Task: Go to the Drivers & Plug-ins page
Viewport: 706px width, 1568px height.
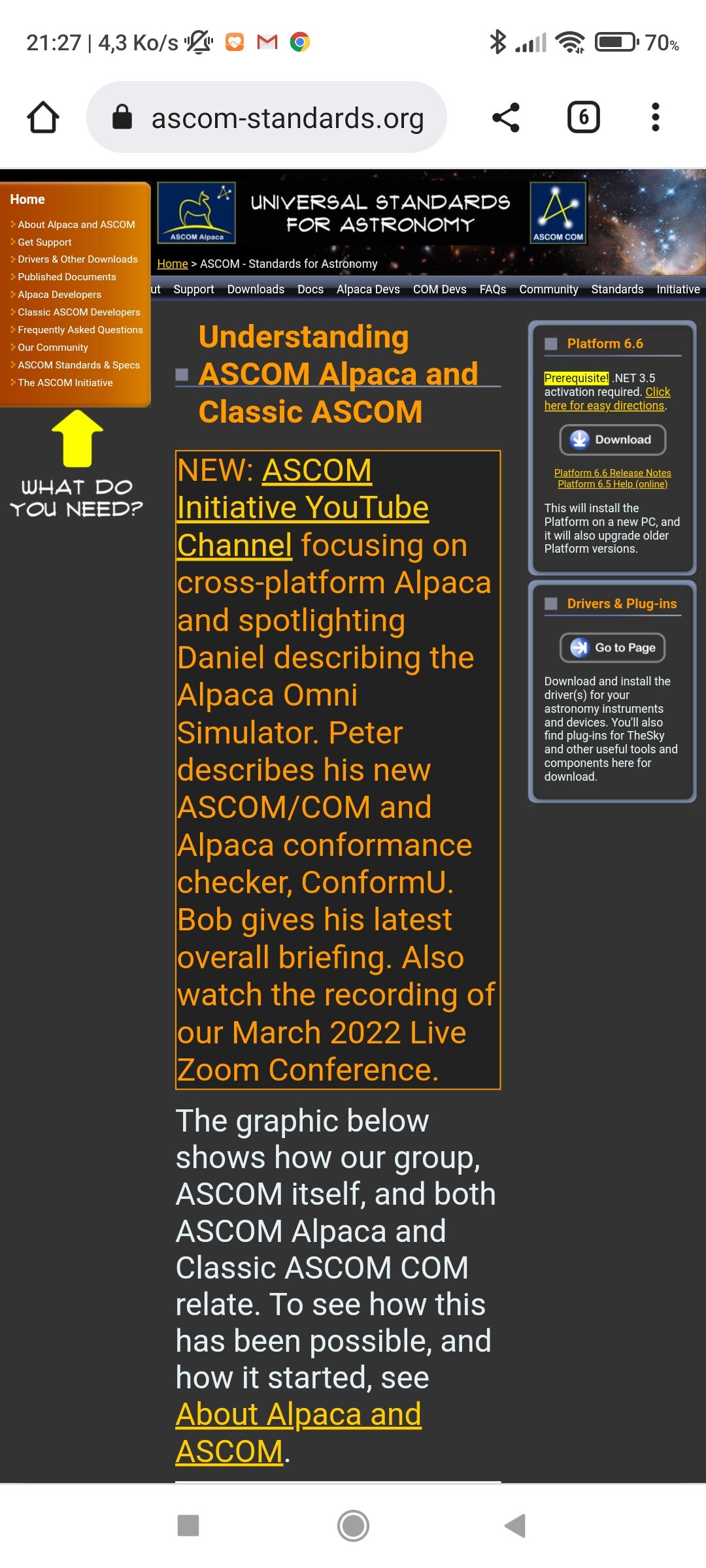Action: tap(613, 647)
